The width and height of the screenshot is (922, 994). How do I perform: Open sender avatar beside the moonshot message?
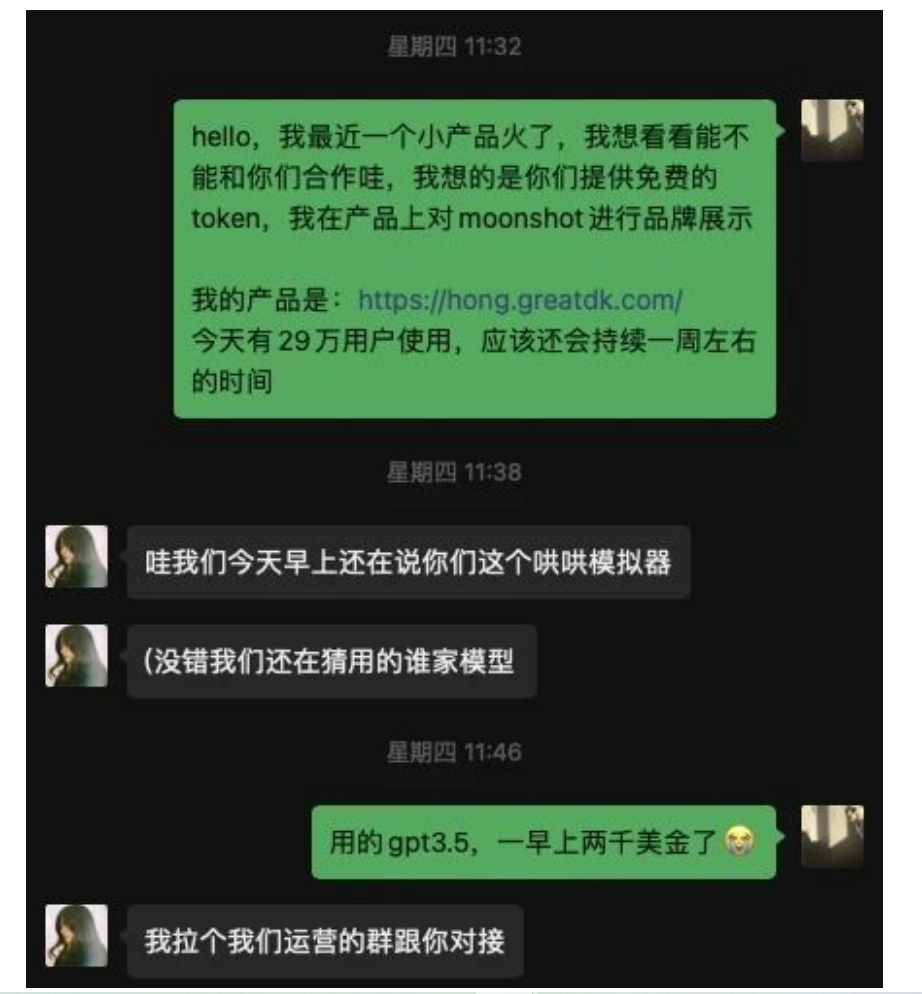(832, 130)
